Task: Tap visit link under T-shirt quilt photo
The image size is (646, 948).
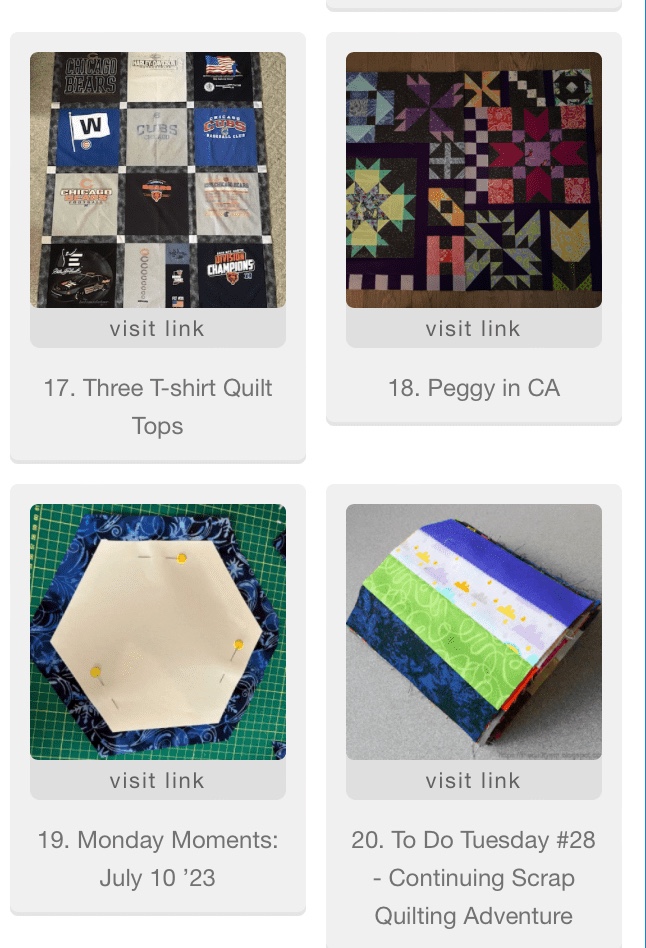Action: (157, 328)
